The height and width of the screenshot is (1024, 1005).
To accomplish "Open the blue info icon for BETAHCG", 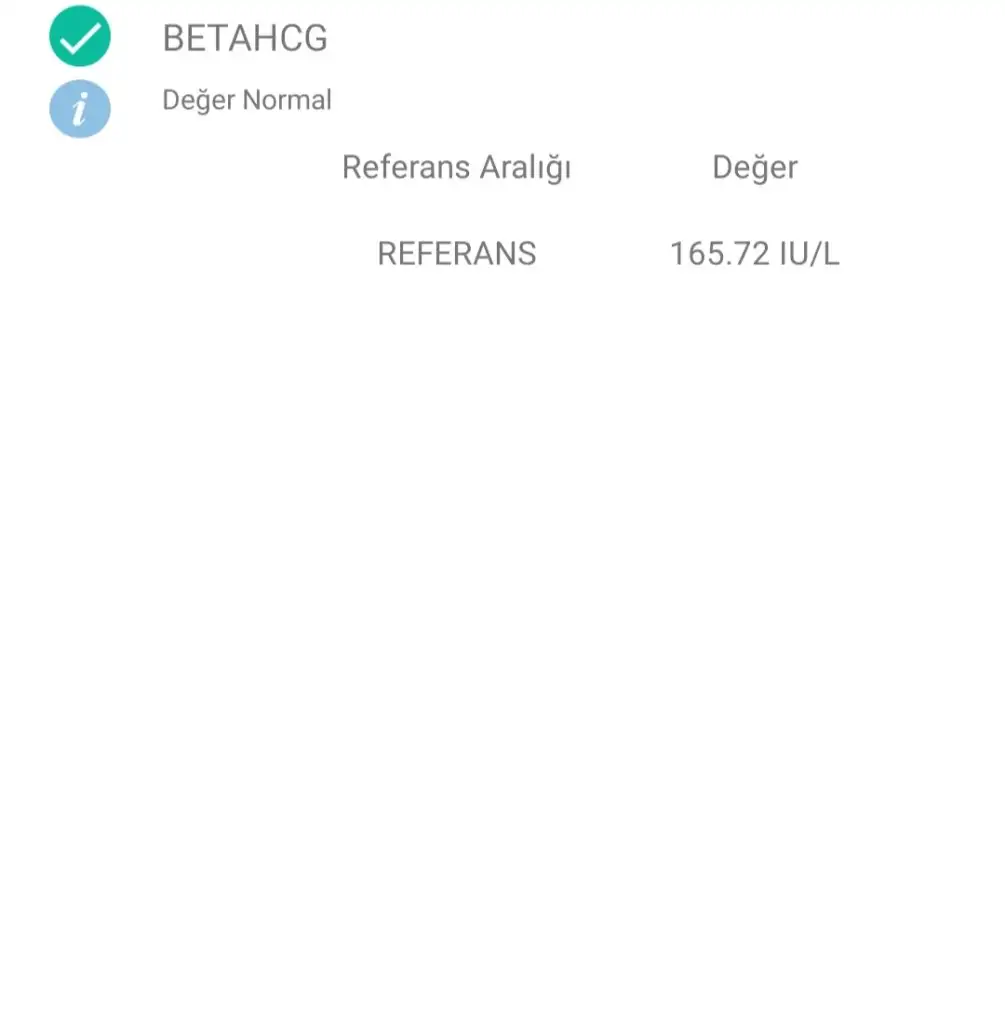I will click(80, 107).
